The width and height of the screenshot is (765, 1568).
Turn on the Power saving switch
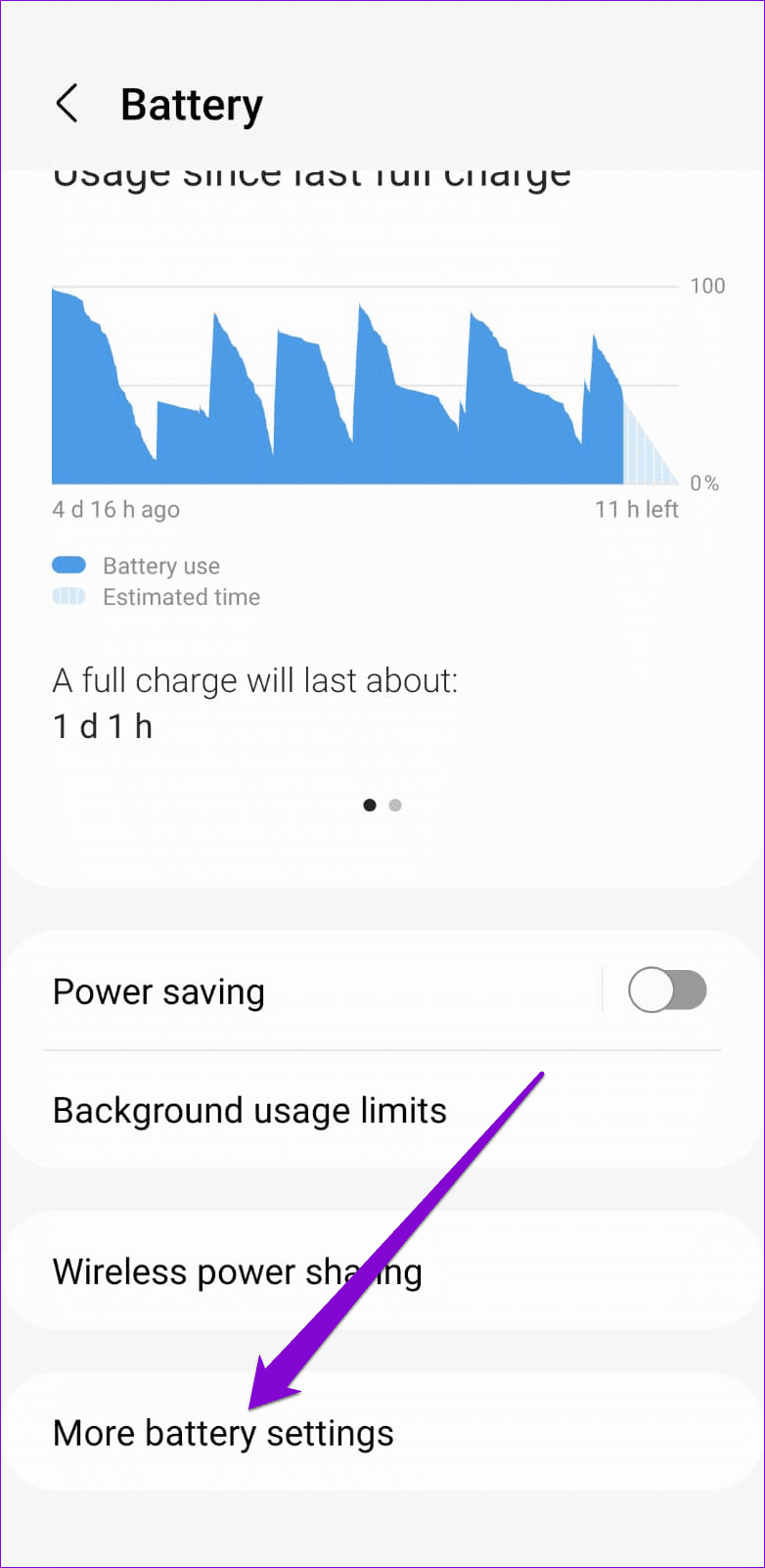click(666, 991)
